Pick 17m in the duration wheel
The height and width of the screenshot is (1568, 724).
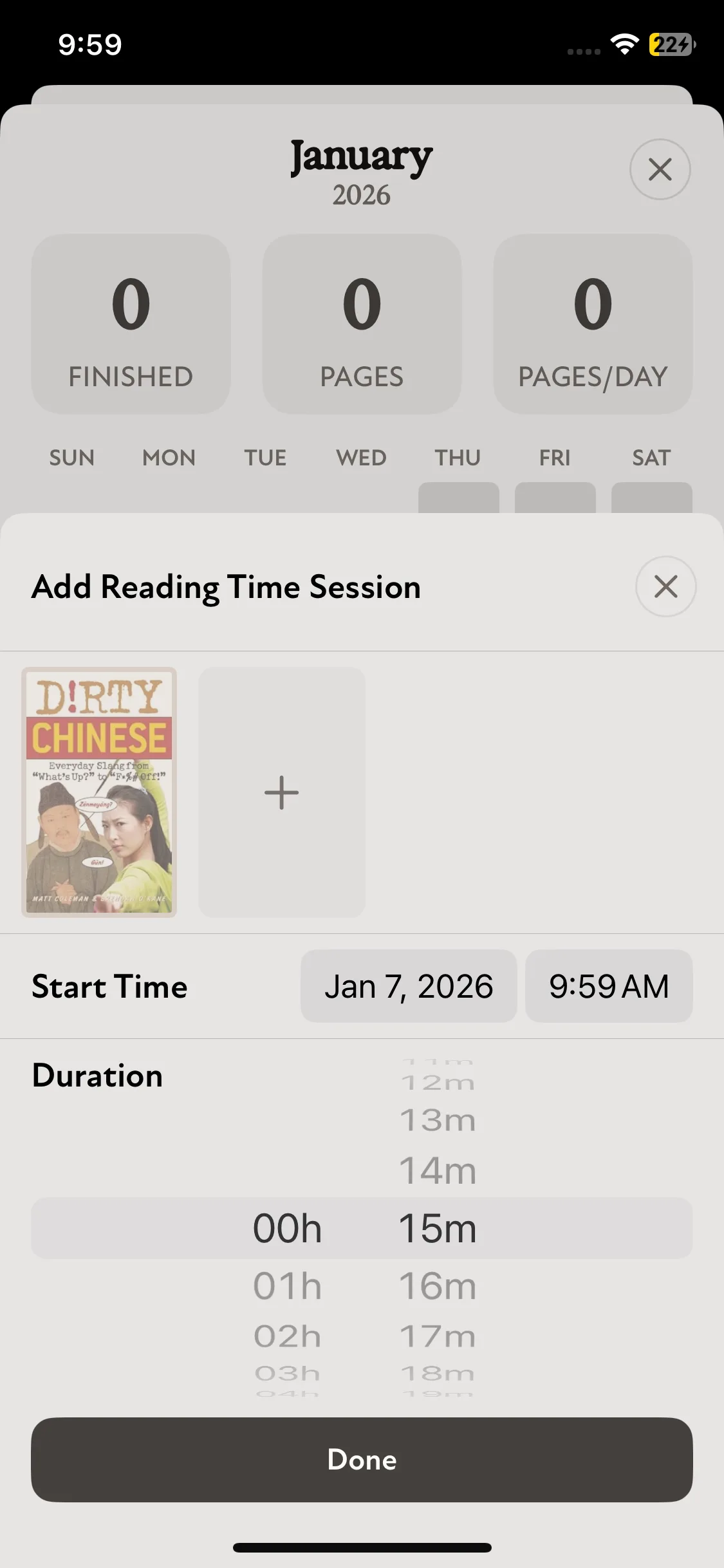coord(438,1336)
